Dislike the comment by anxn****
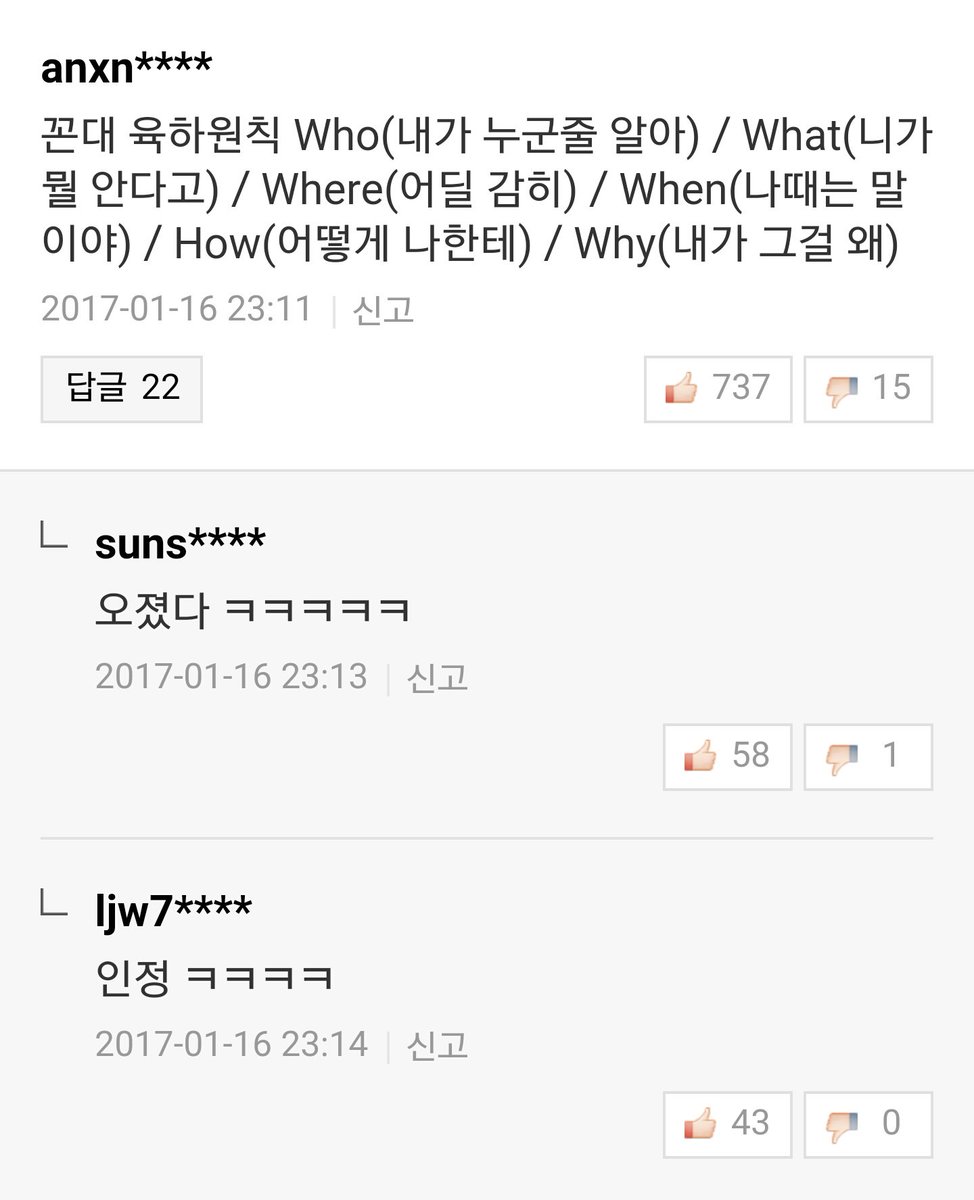The width and height of the screenshot is (974, 1200). 868,388
